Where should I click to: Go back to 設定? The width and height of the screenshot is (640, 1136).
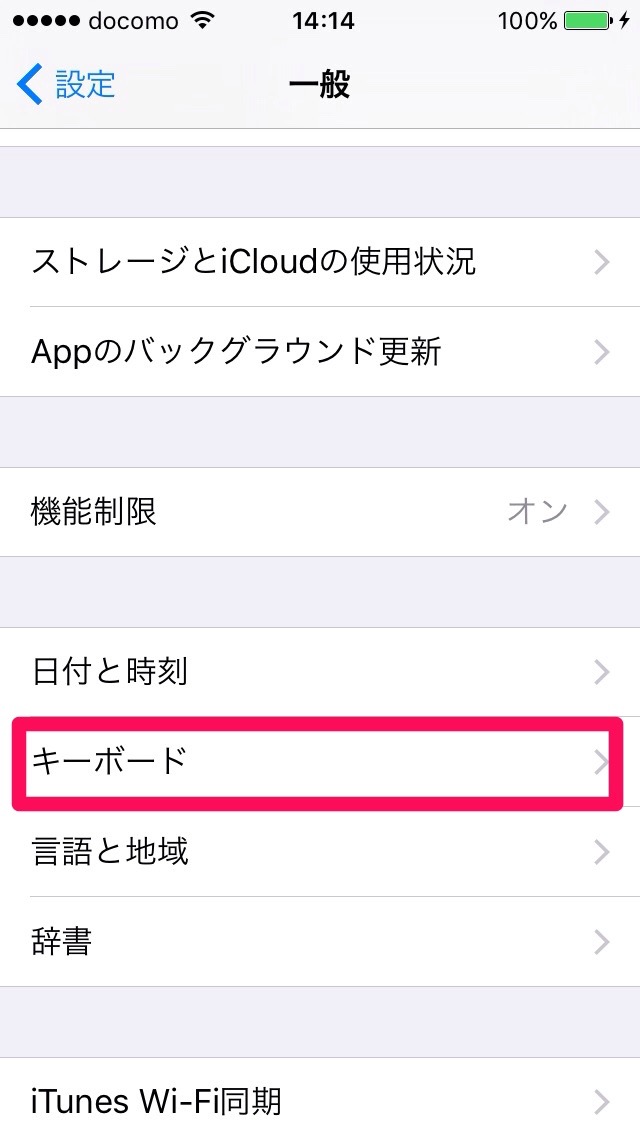66,85
